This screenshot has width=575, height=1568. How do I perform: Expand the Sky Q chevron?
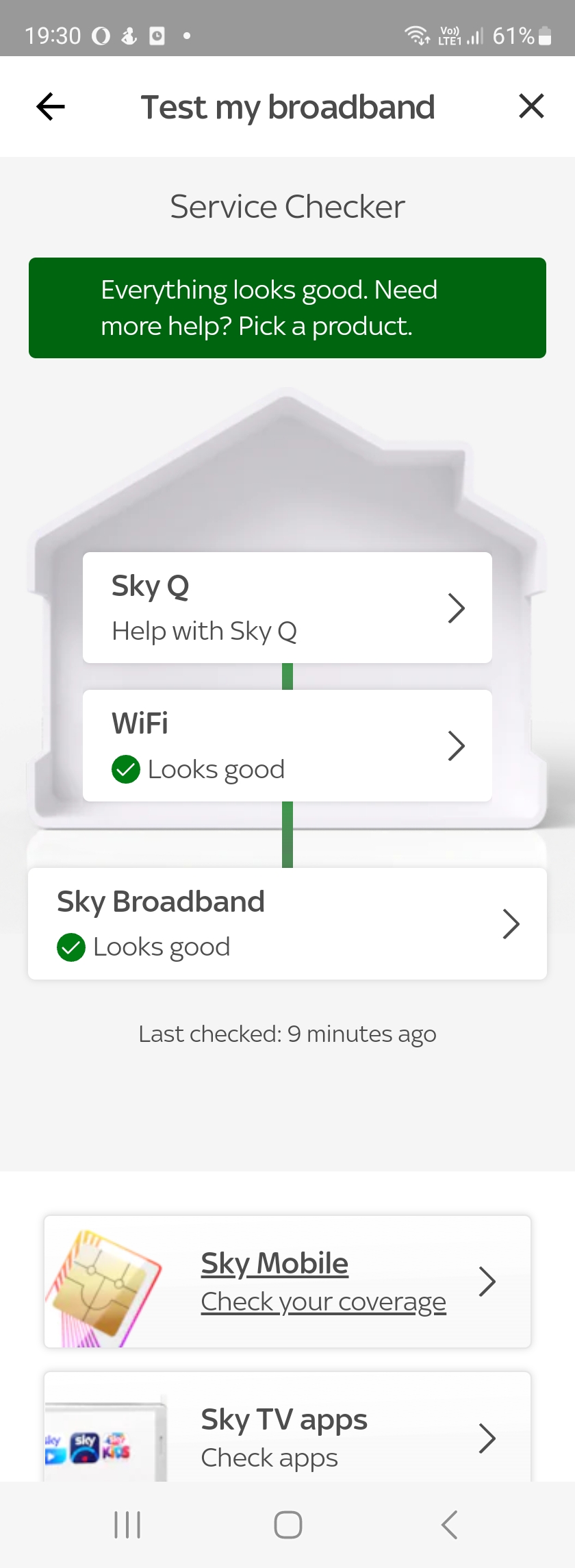[x=457, y=608]
